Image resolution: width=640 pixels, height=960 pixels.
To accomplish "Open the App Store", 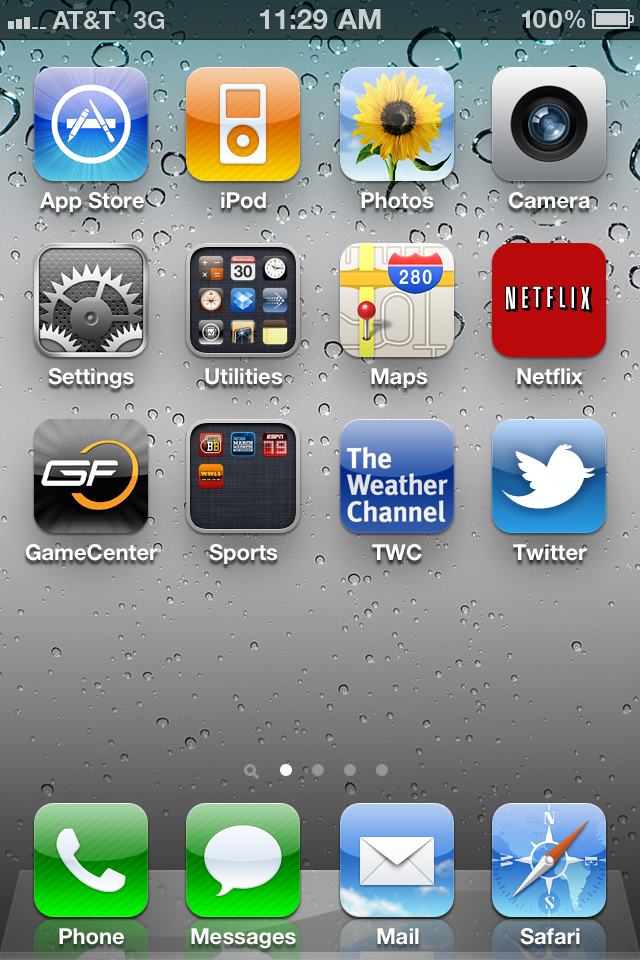I will click(x=91, y=124).
